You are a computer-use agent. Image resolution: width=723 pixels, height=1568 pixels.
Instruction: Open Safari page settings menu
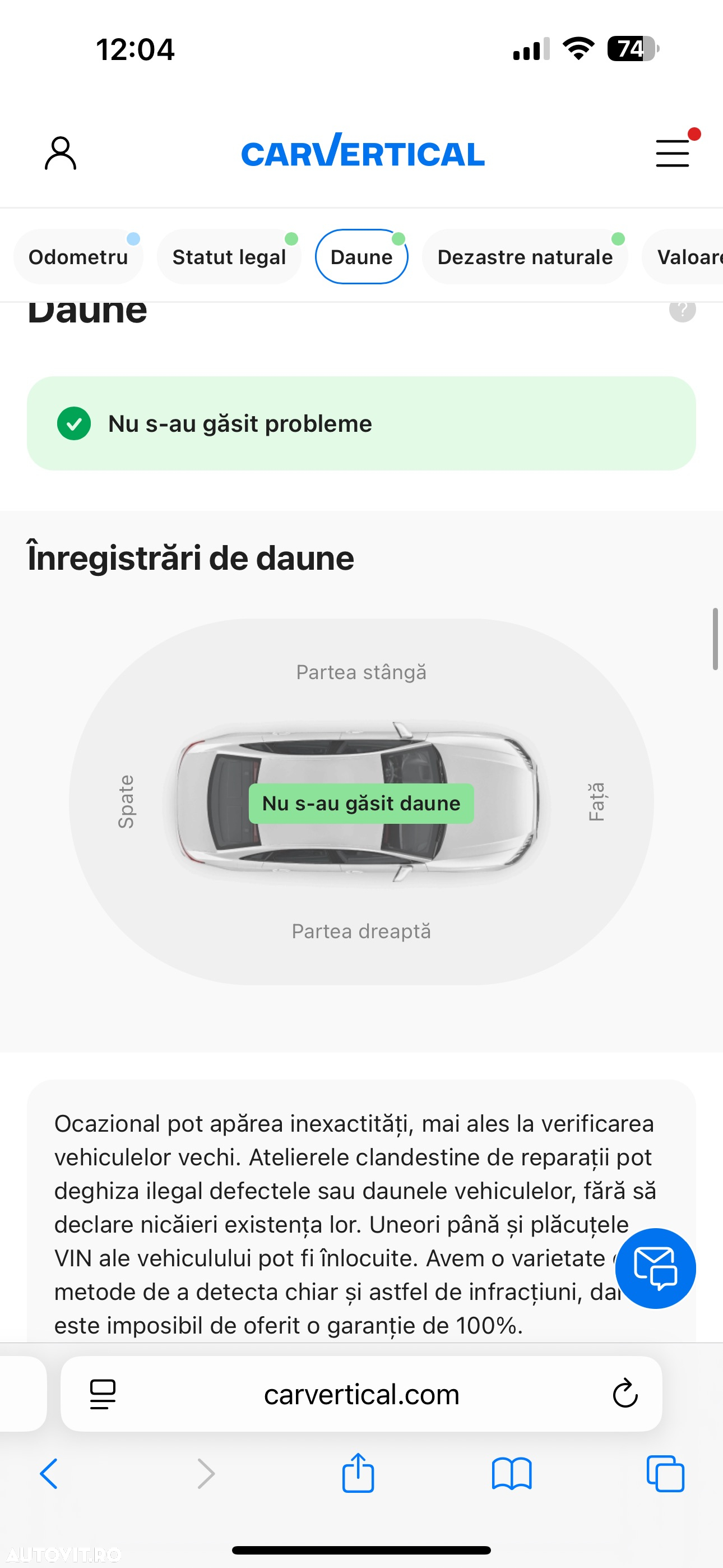point(102,1394)
